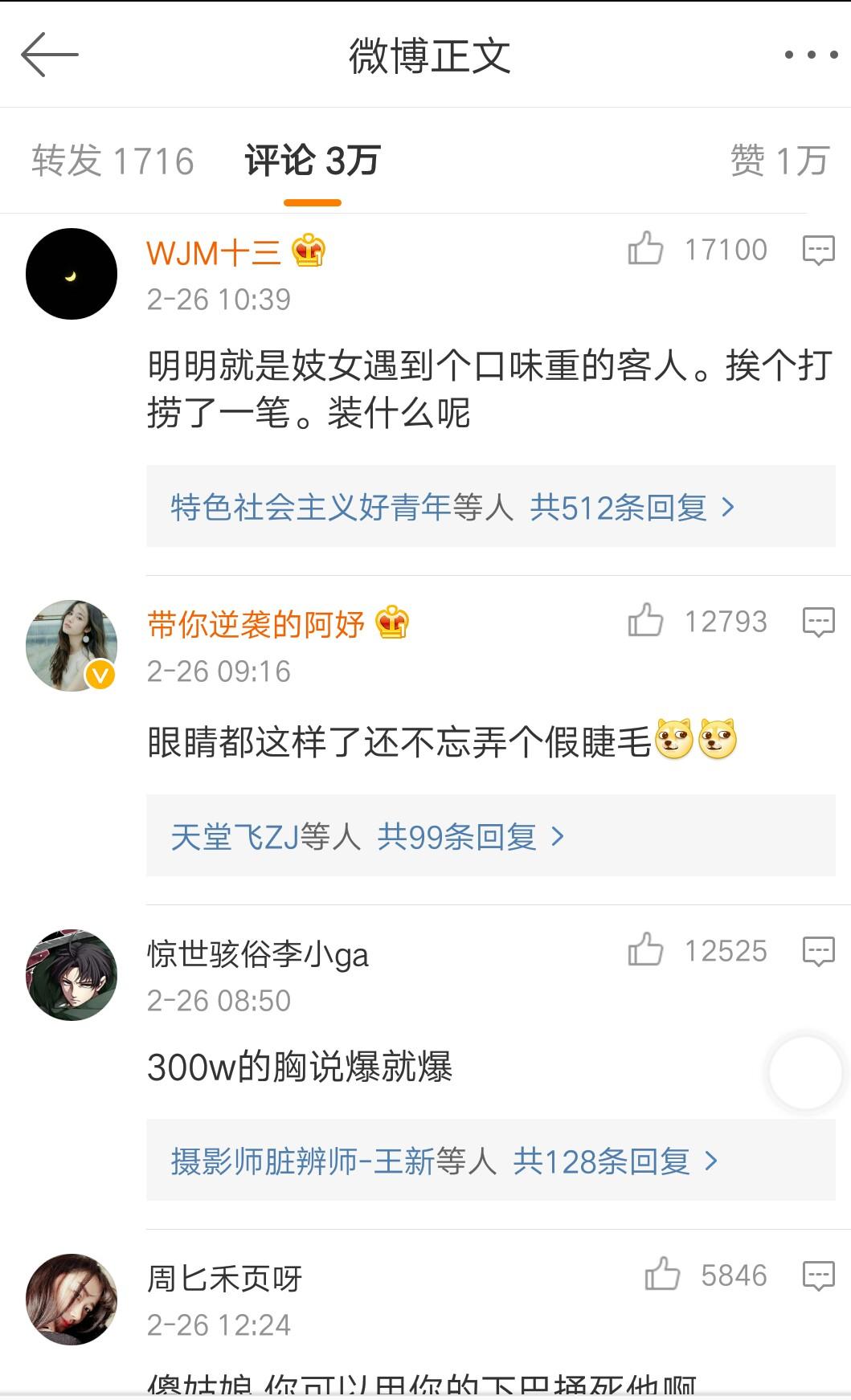Like 周匕禾页呀's comment

pos(661,1275)
